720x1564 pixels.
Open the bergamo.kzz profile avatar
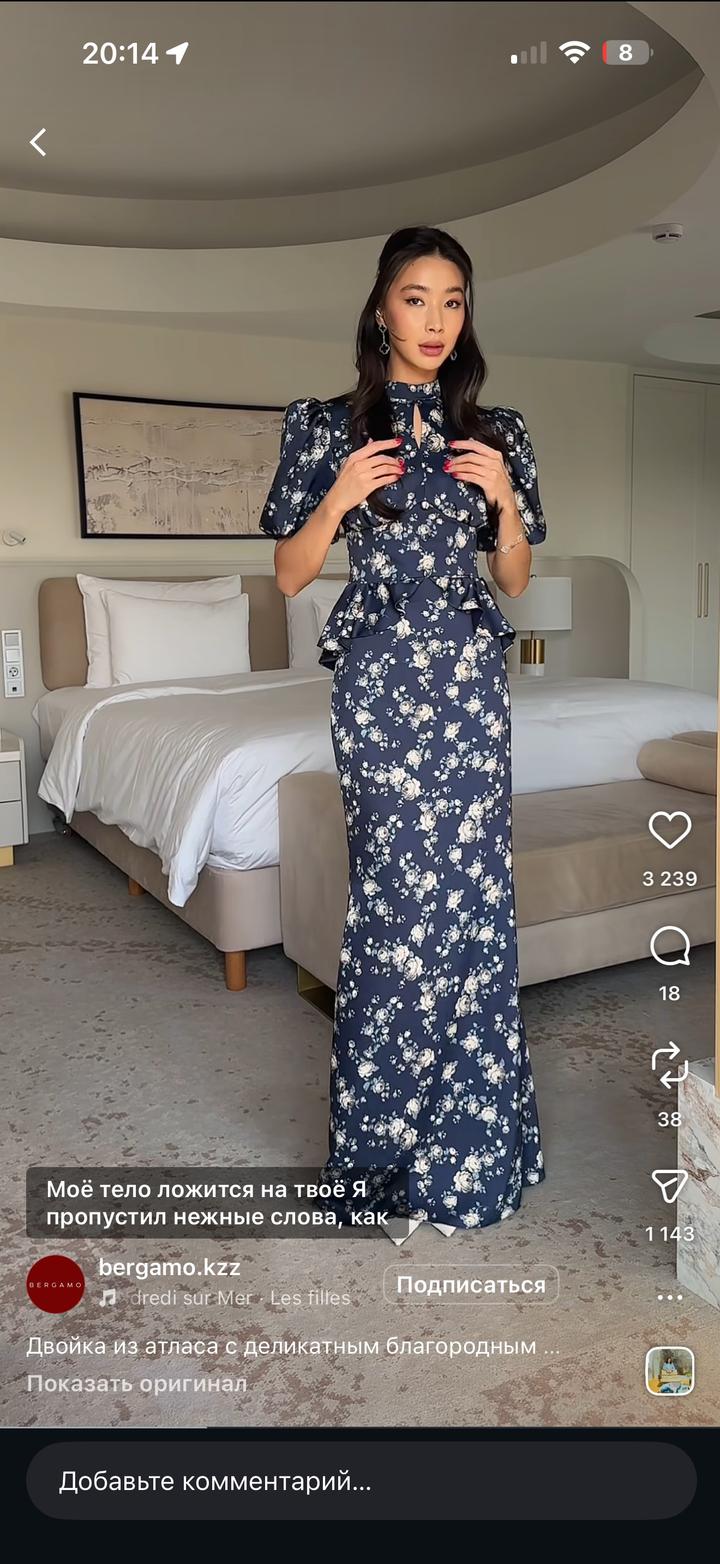point(56,1284)
